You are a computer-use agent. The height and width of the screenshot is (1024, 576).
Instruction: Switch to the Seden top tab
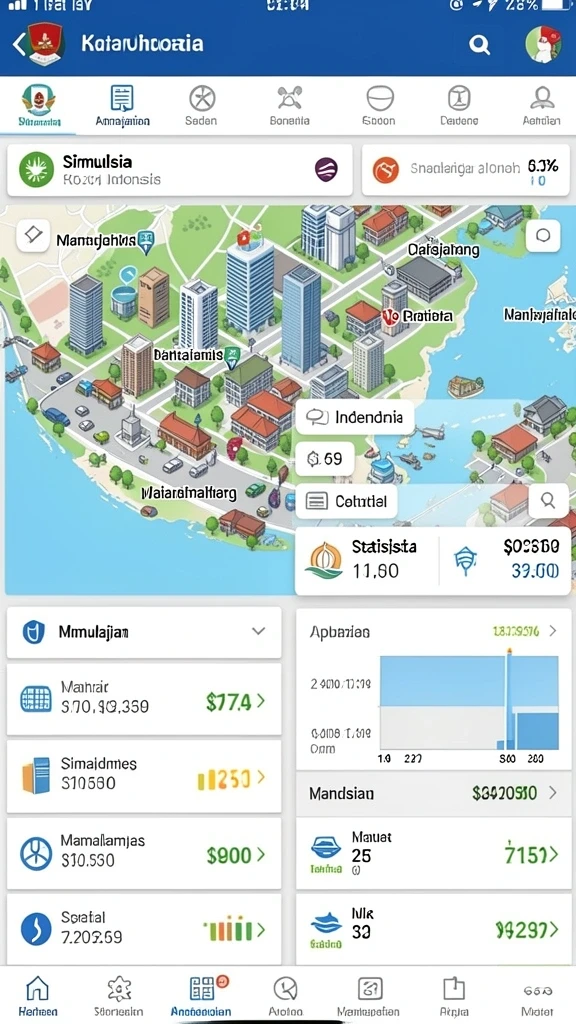point(201,106)
